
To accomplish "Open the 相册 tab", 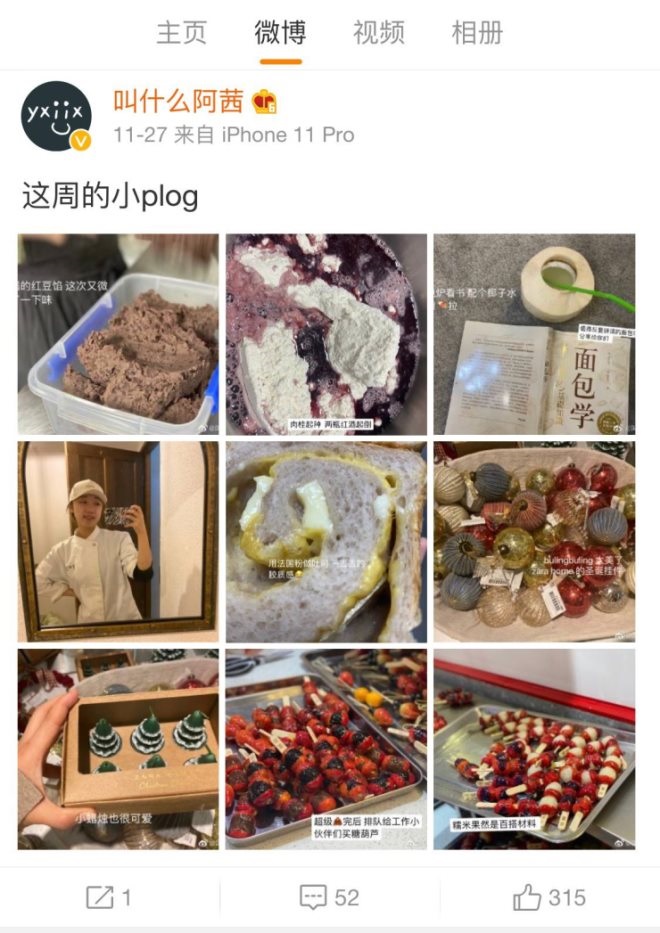I will [x=477, y=33].
